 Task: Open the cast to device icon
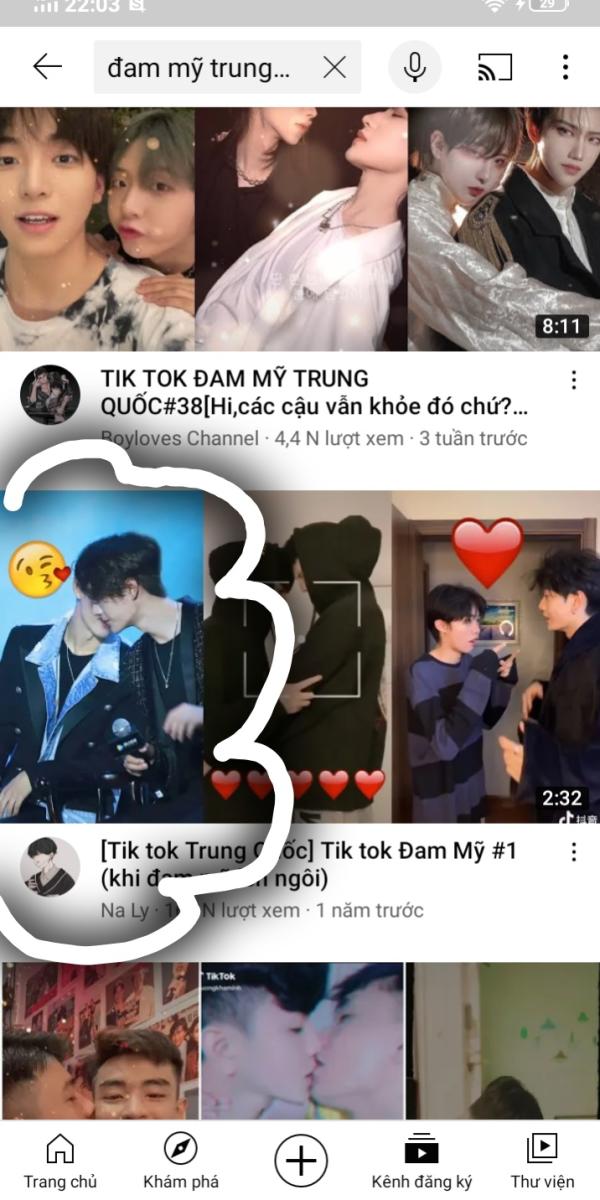494,67
